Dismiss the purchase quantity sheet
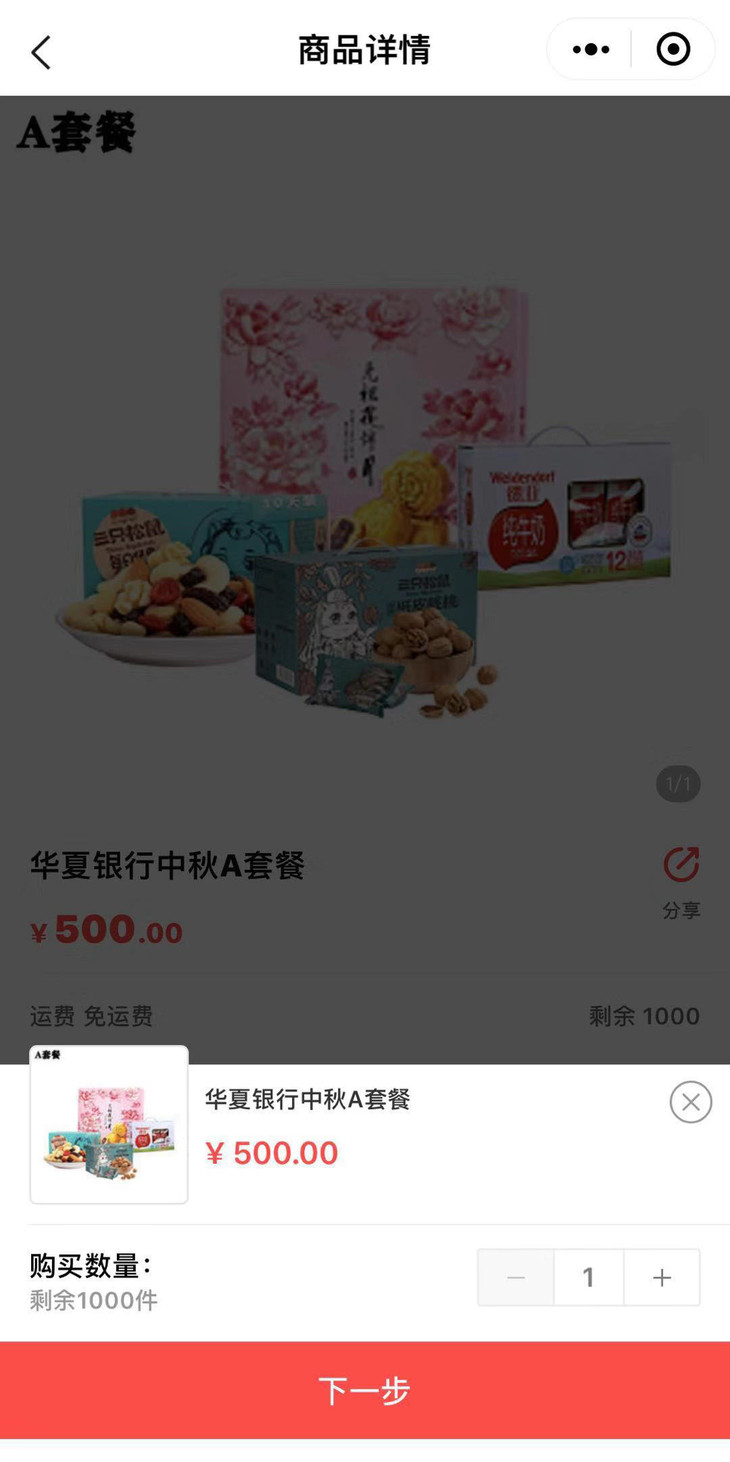The height and width of the screenshot is (1462, 730). pos(690,1102)
